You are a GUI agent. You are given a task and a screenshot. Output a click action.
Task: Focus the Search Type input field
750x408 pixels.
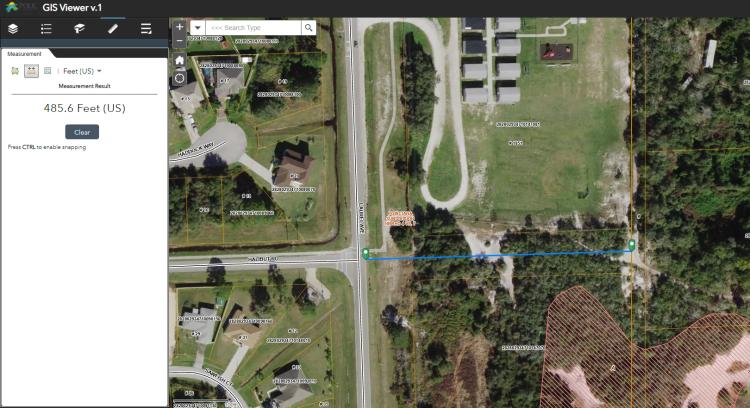[252, 28]
